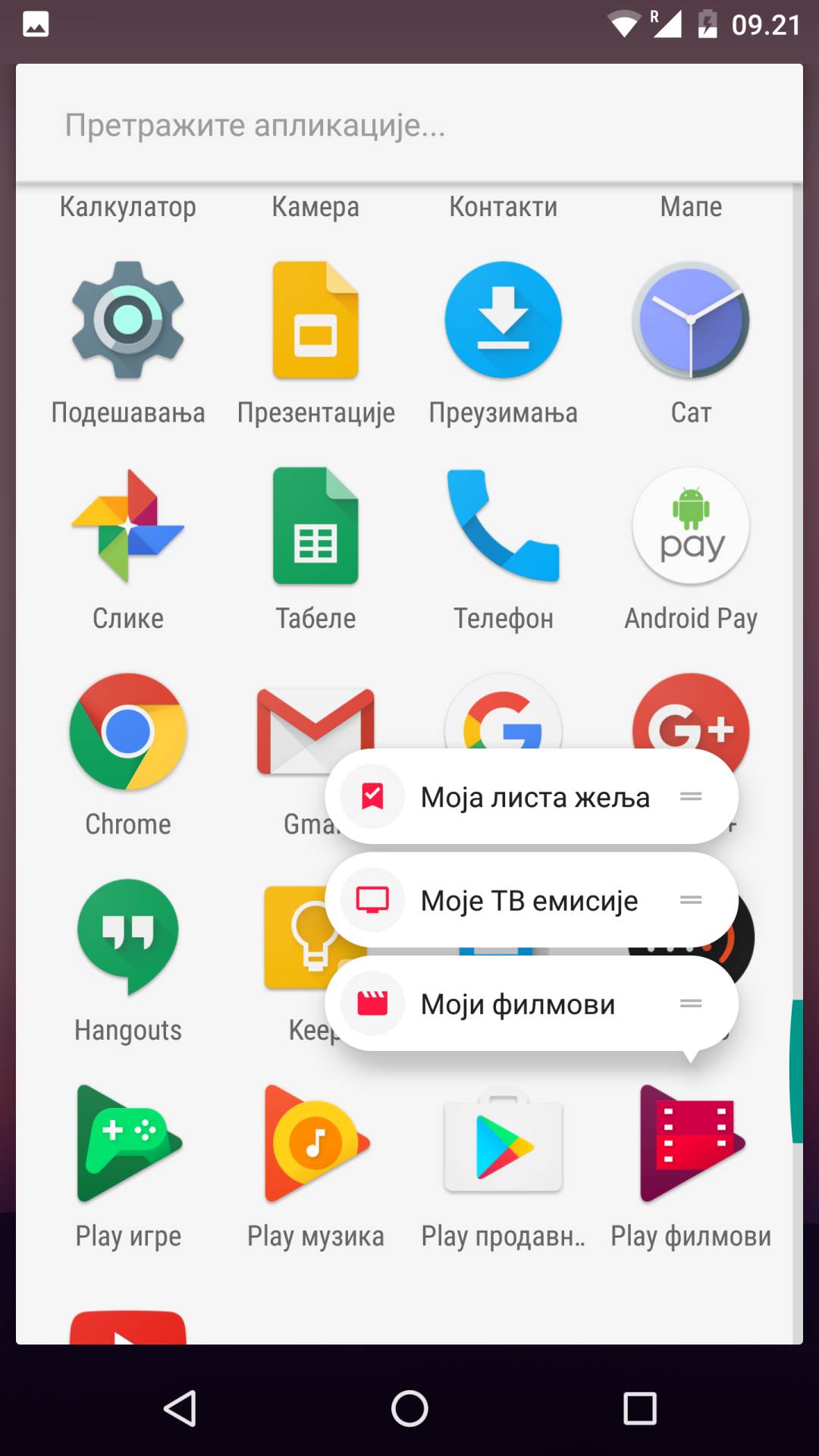The height and width of the screenshot is (1456, 819).
Task: Launch the Сат clock app
Action: 691,321
